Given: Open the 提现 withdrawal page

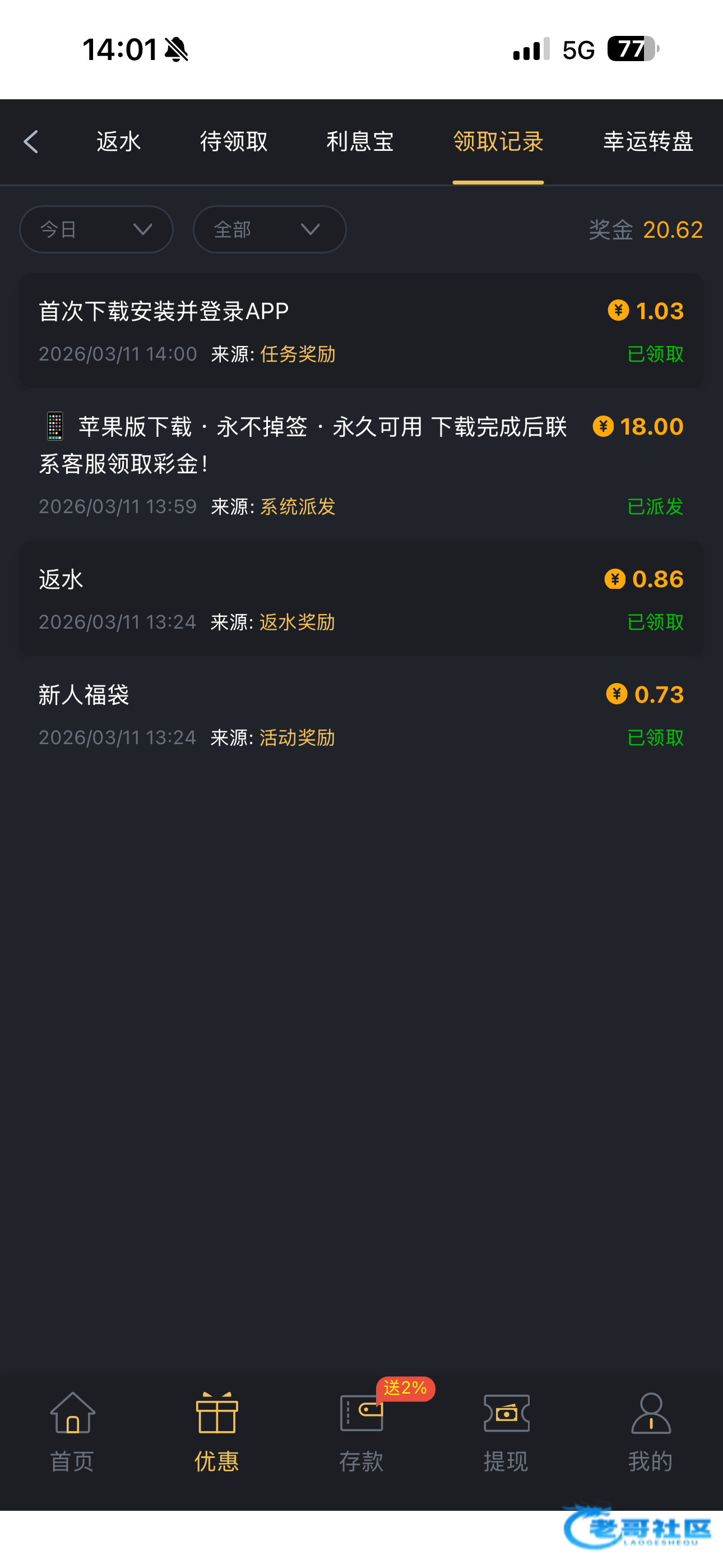Looking at the screenshot, I should (506, 1432).
